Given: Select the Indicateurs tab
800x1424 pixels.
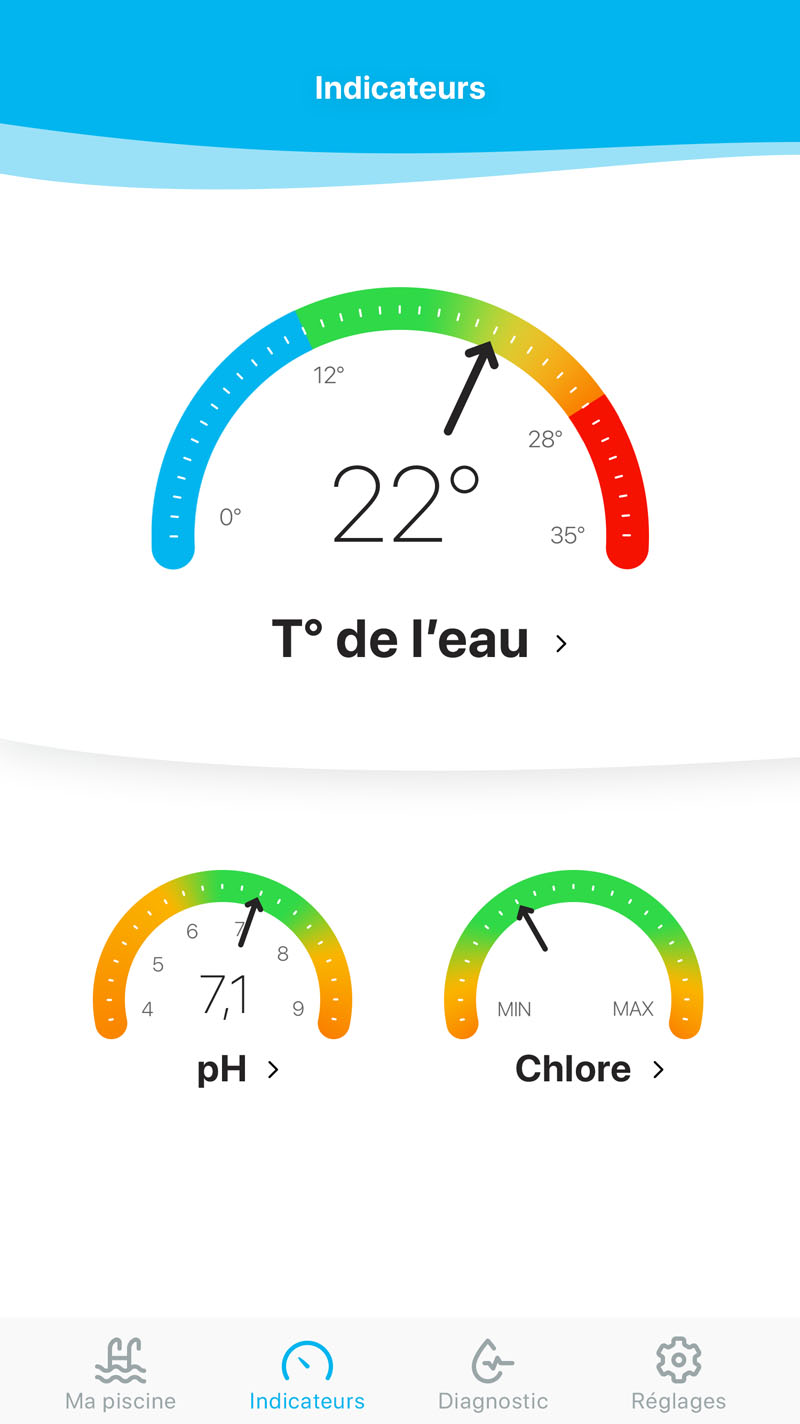Looking at the screenshot, I should (307, 1374).
